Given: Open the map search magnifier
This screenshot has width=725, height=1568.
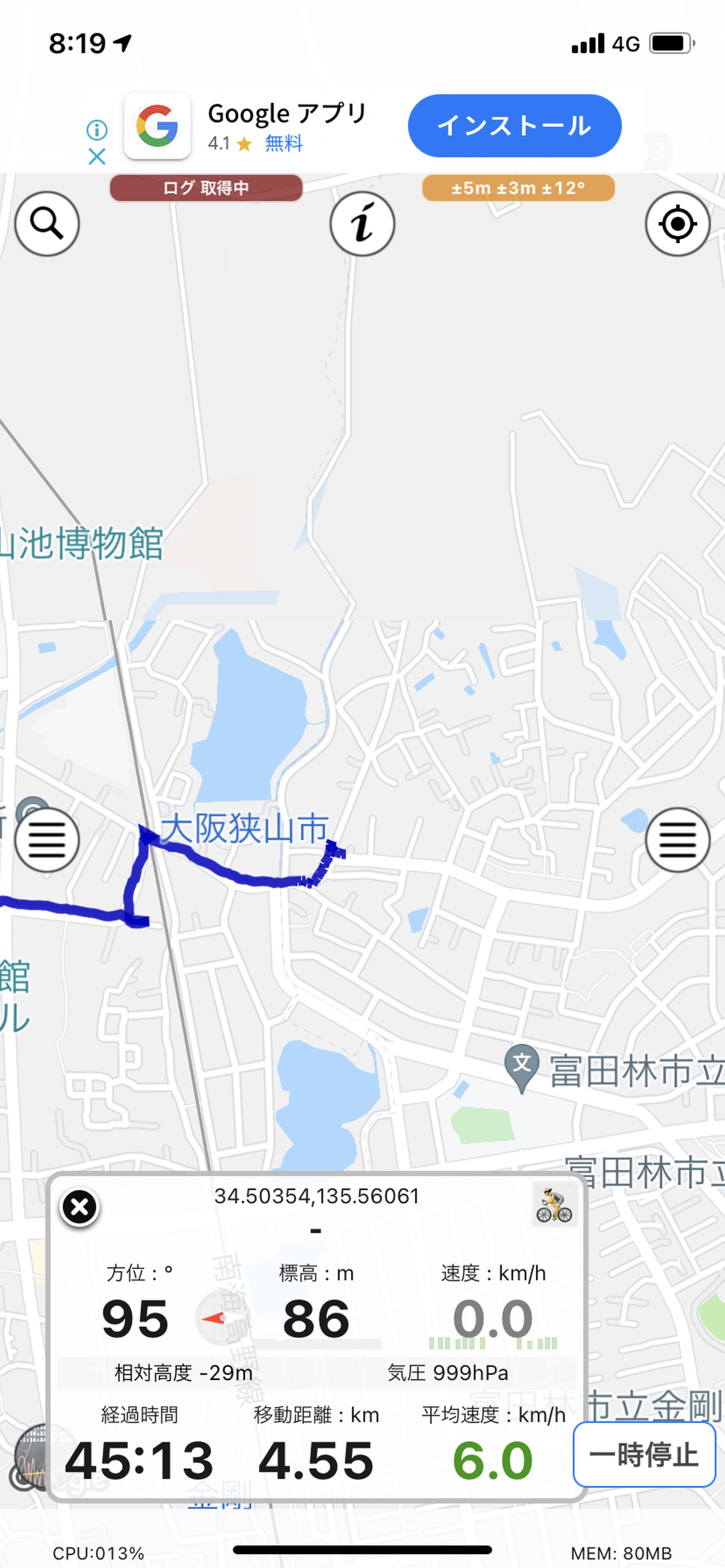Looking at the screenshot, I should 47,223.
